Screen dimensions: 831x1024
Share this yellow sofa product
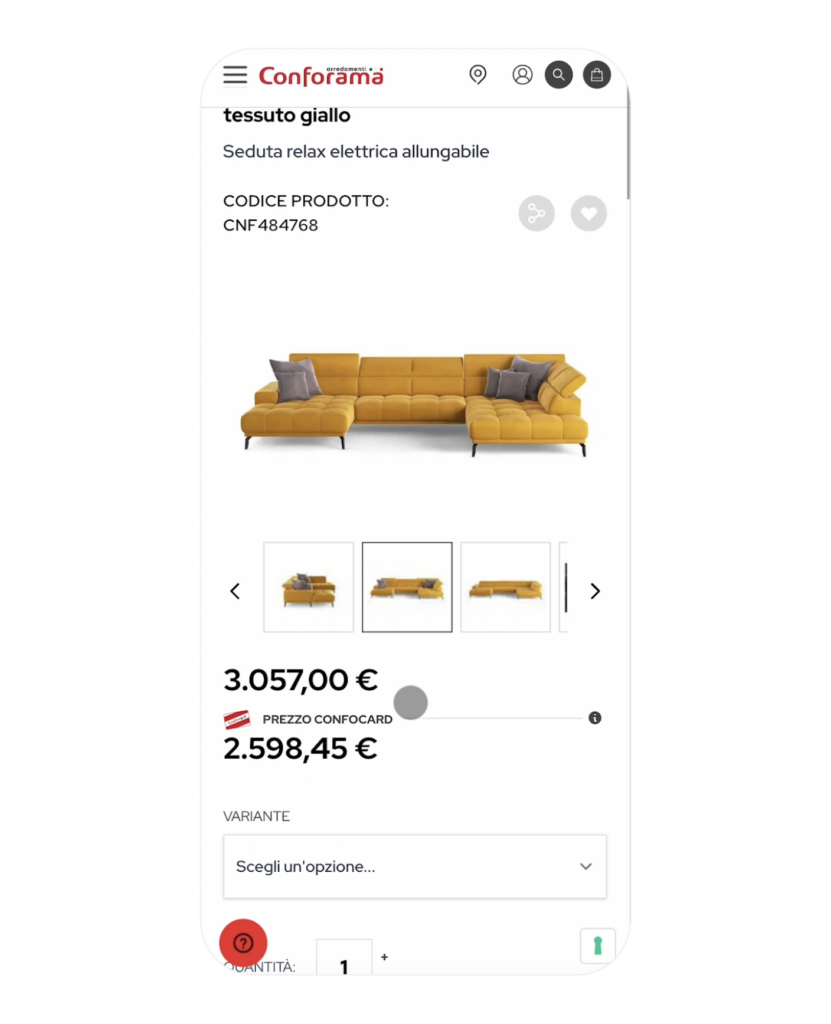point(537,213)
